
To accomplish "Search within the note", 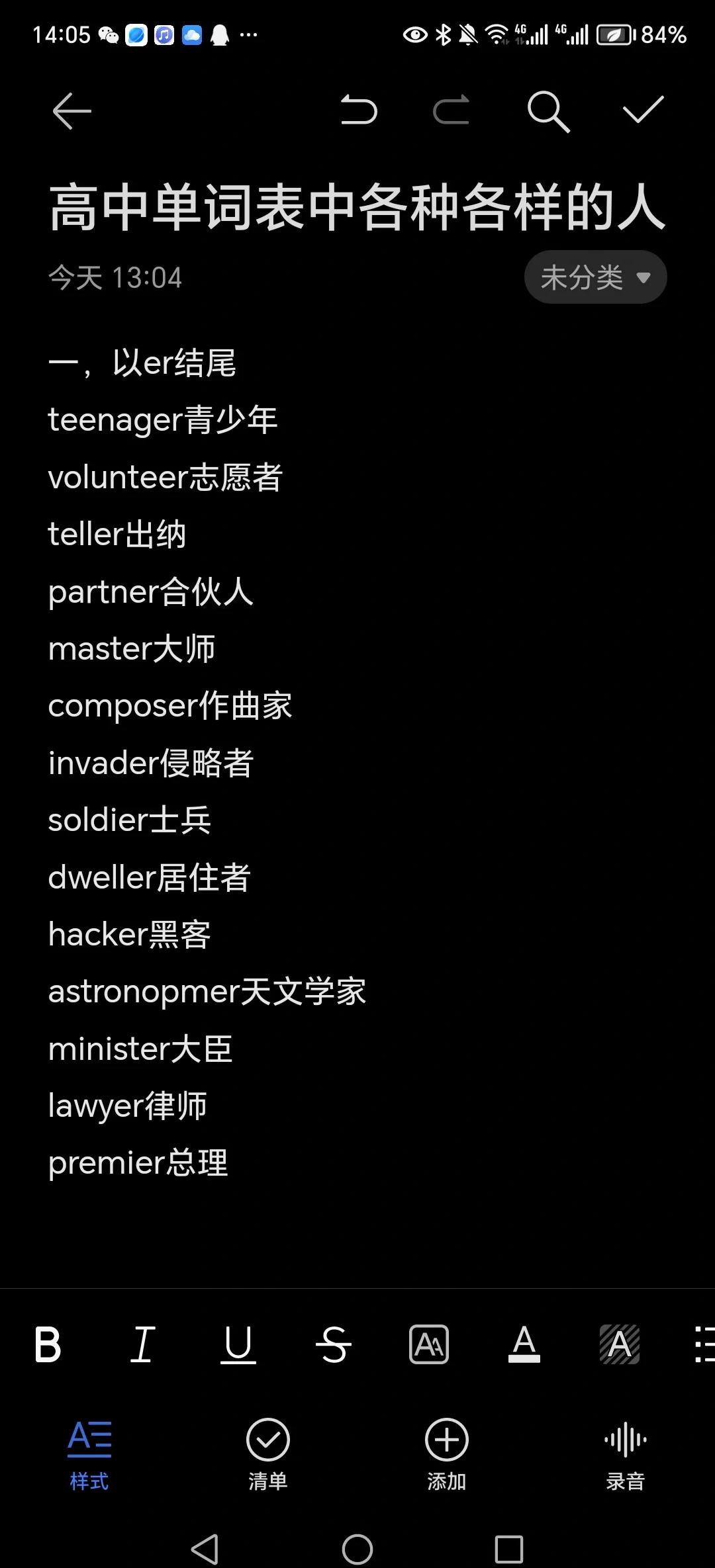I will (x=548, y=111).
